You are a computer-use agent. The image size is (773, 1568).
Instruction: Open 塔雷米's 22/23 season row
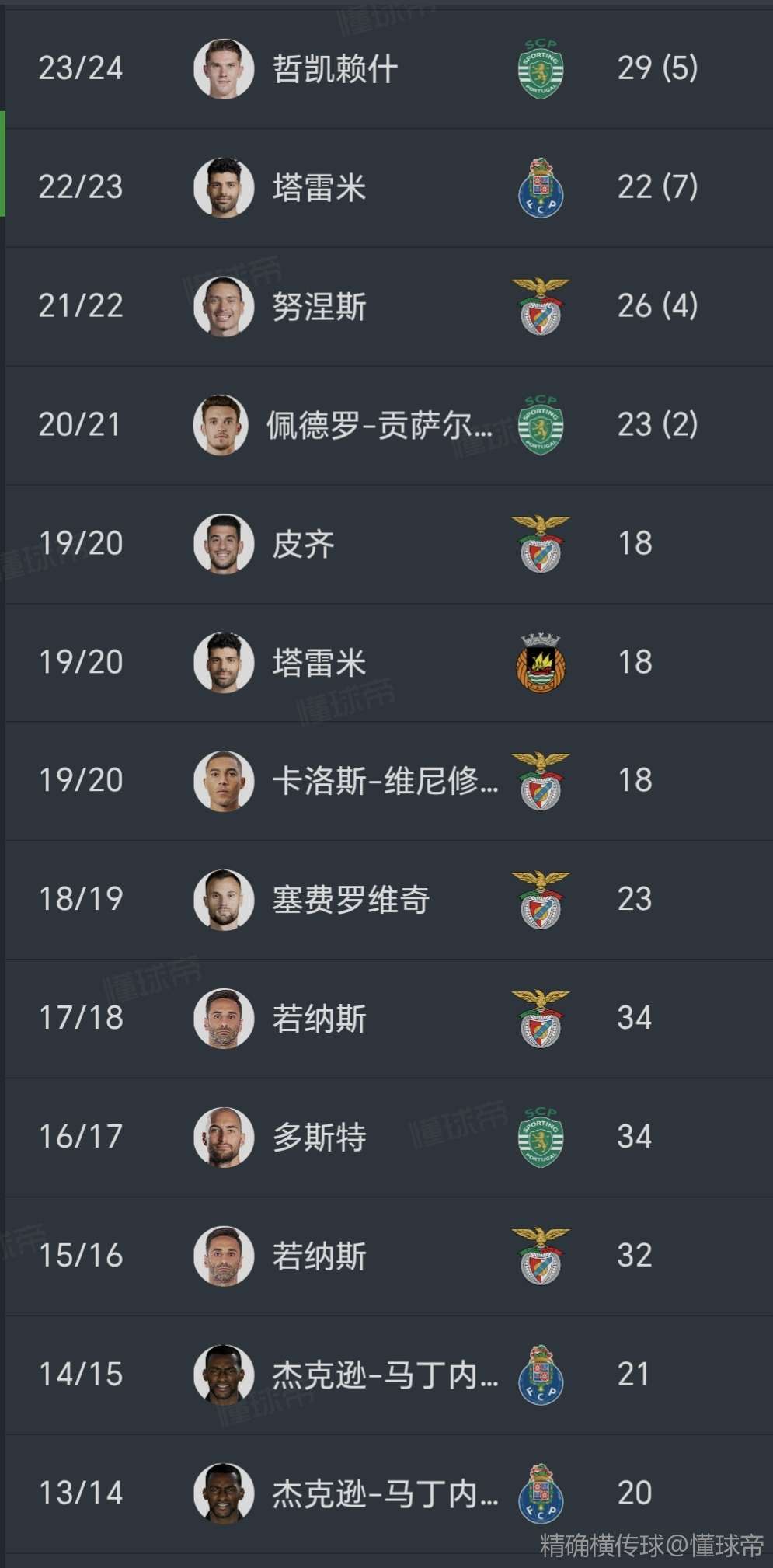[x=319, y=187]
